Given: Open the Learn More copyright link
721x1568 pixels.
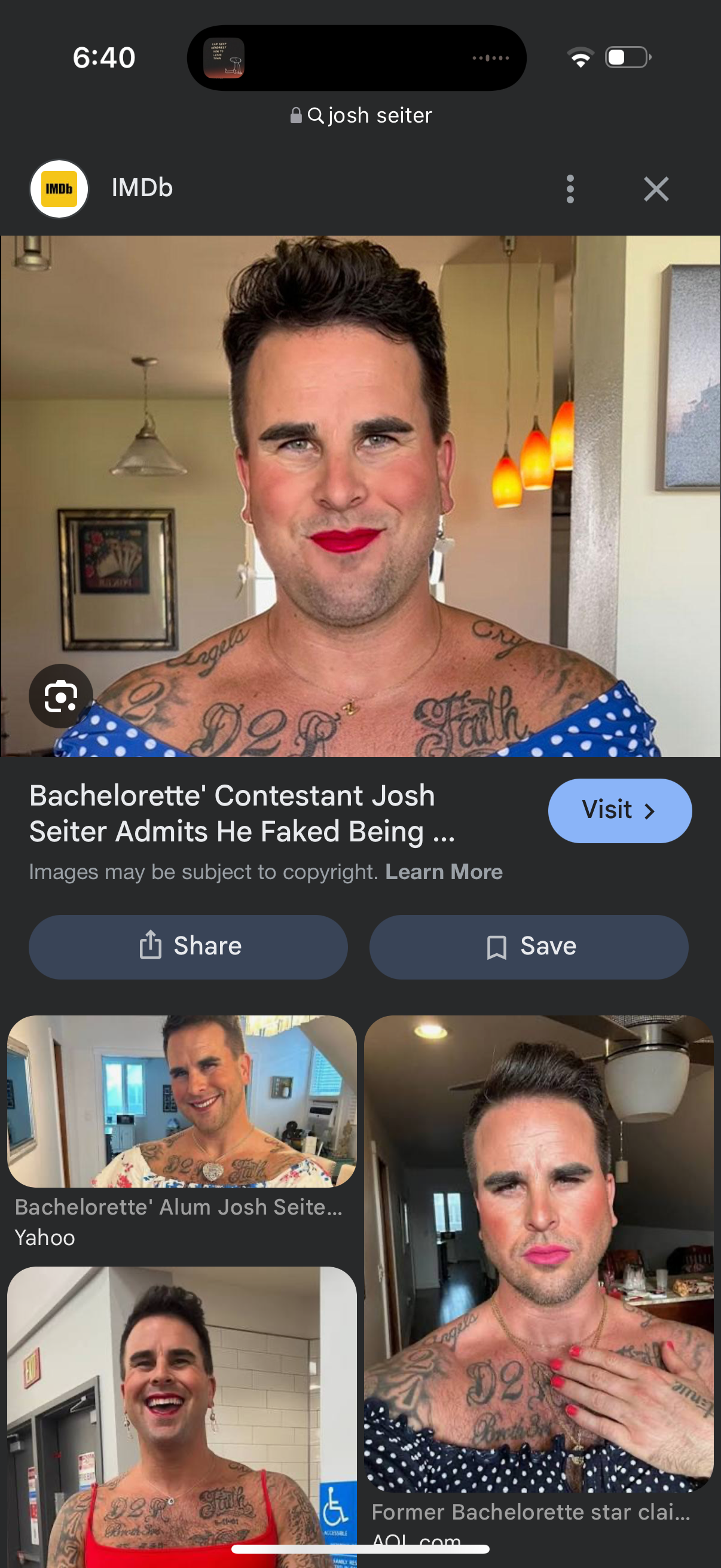Looking at the screenshot, I should click(x=444, y=872).
